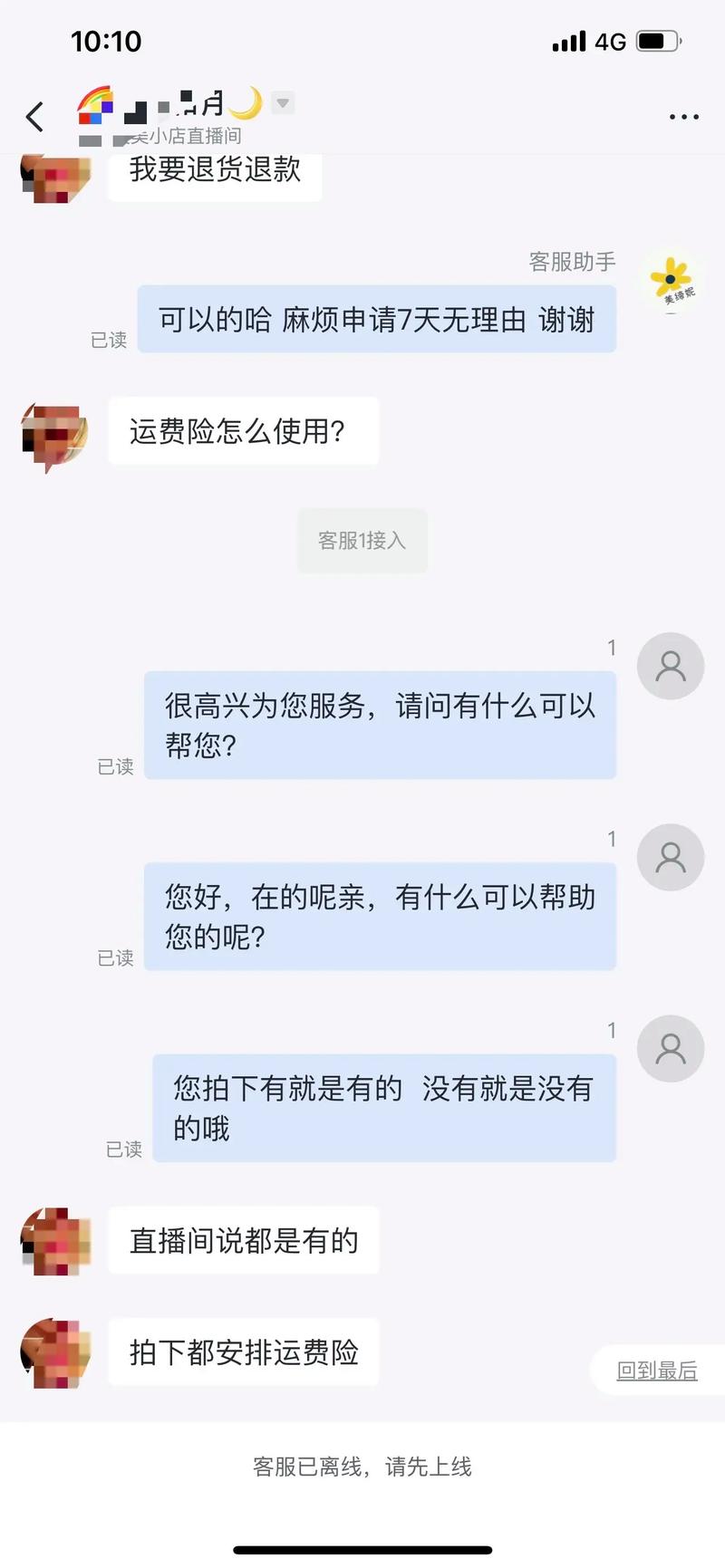This screenshot has height=1568, width=725.
Task: Go back using the back arrow
Action: tap(35, 117)
